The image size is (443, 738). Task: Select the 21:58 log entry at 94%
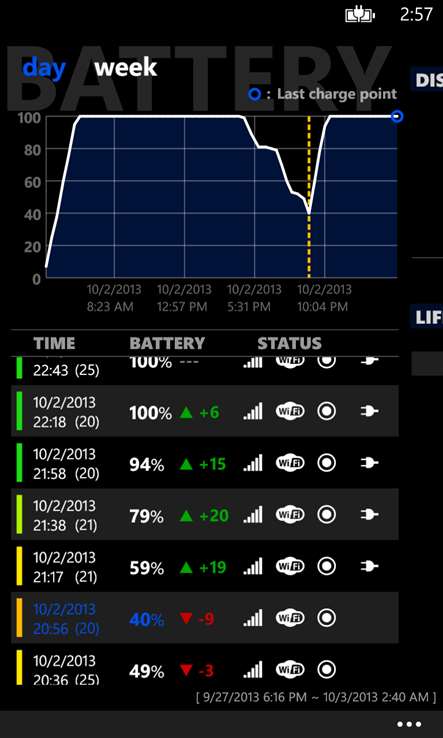pyautogui.click(x=205, y=463)
